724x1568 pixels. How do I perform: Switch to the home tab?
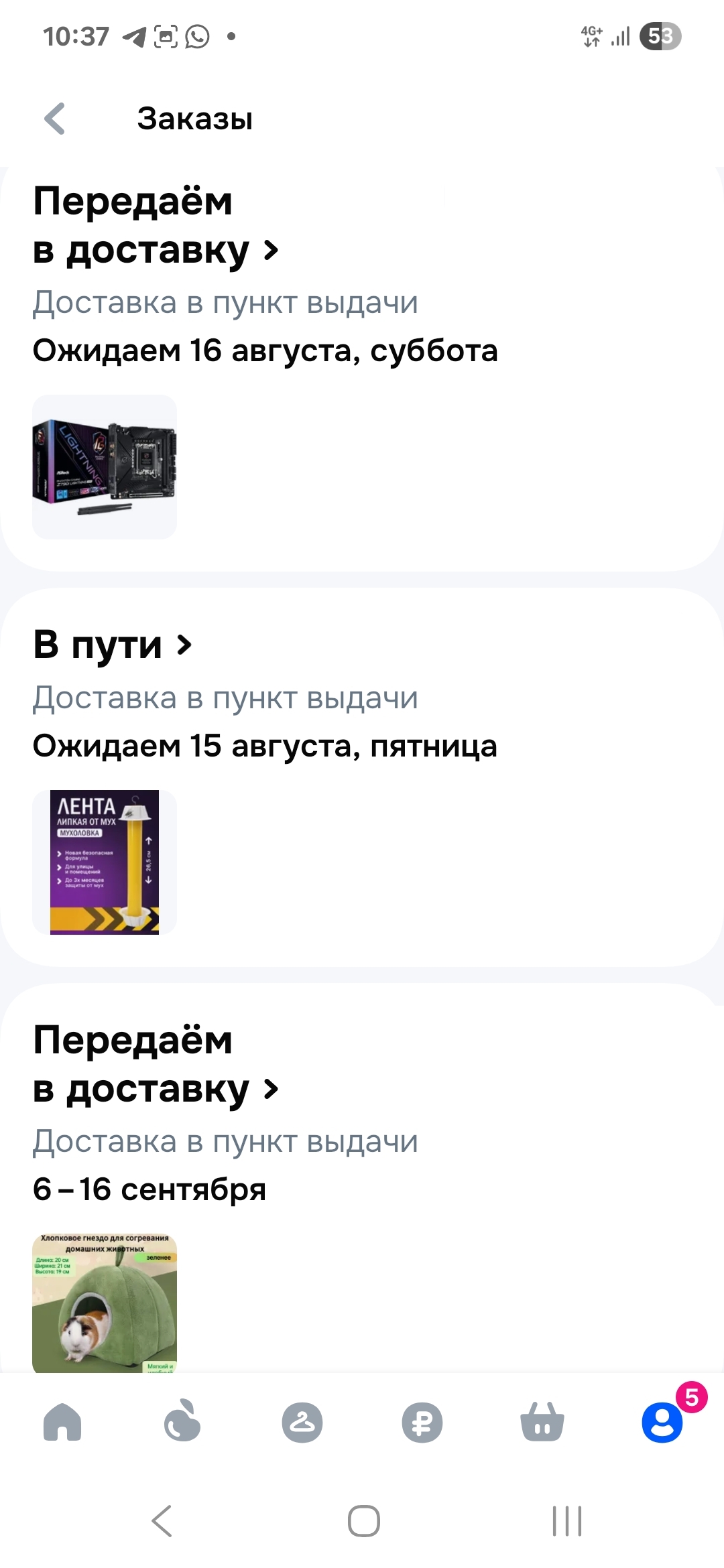[62, 1422]
